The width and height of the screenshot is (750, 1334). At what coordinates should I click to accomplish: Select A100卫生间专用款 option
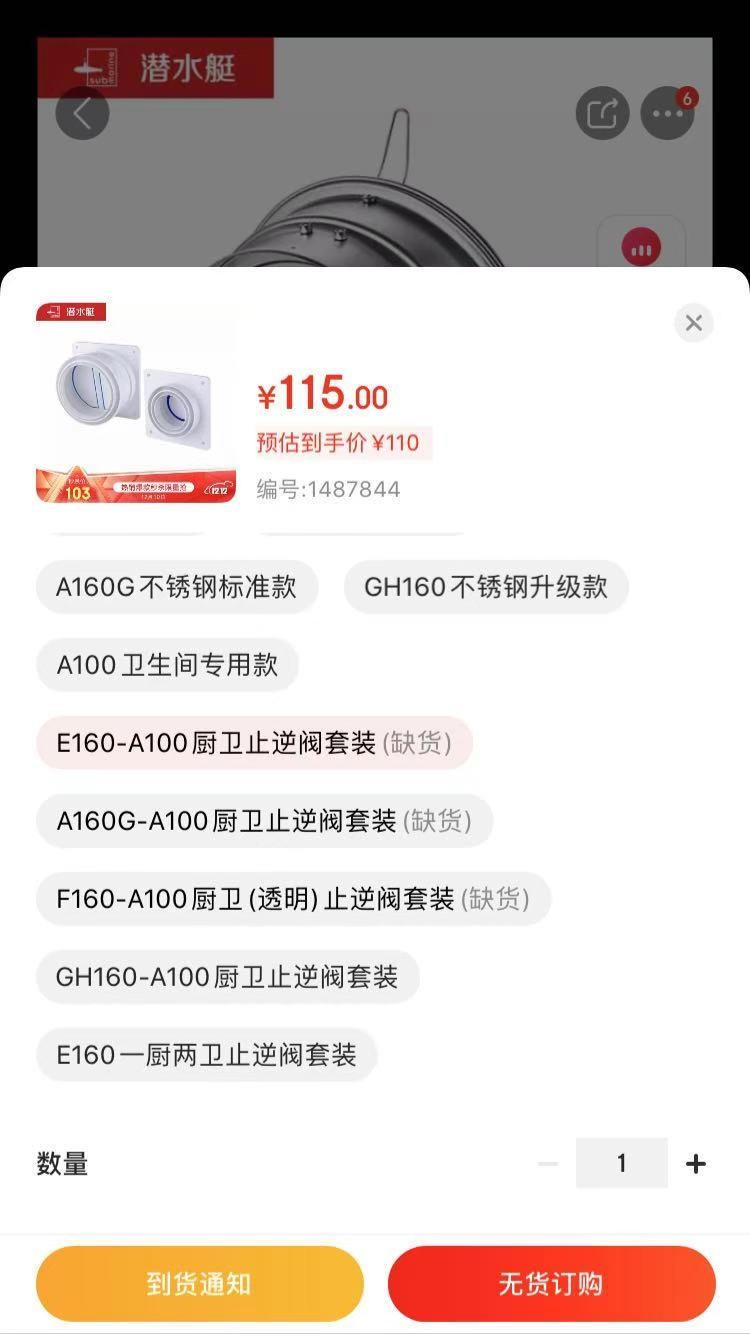(167, 665)
